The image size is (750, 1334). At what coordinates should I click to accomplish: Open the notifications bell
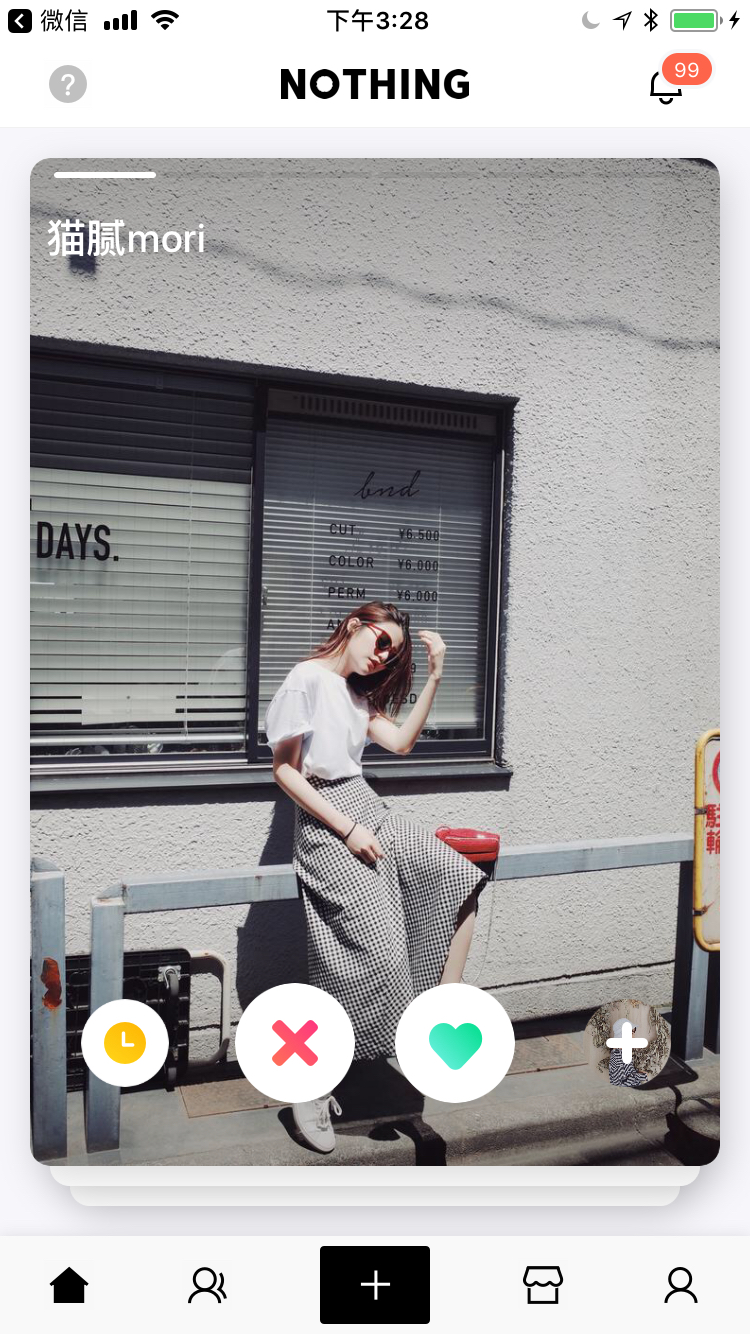[667, 86]
